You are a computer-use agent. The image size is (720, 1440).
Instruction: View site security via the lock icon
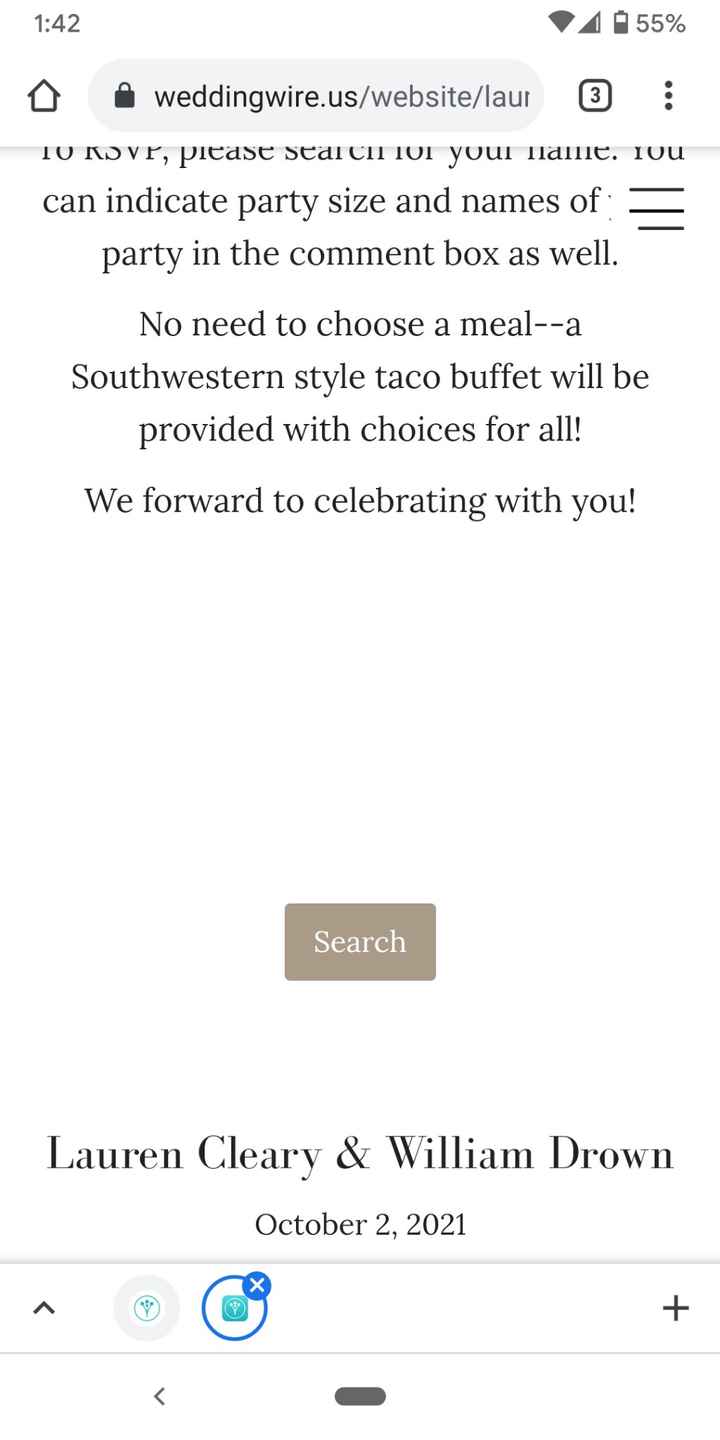[125, 95]
